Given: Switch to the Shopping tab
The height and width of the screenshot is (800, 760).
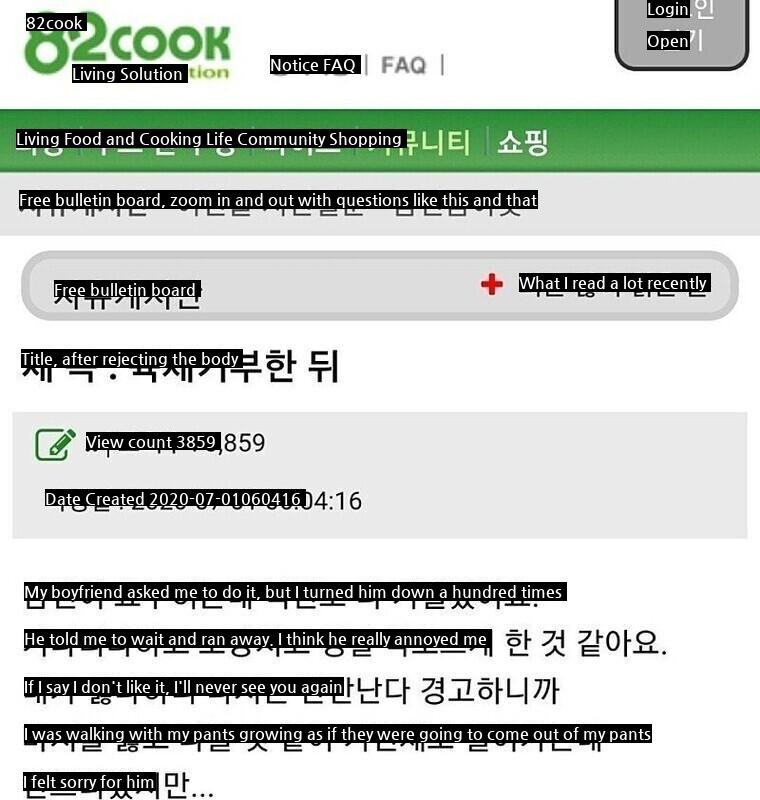Looking at the screenshot, I should [x=523, y=142].
